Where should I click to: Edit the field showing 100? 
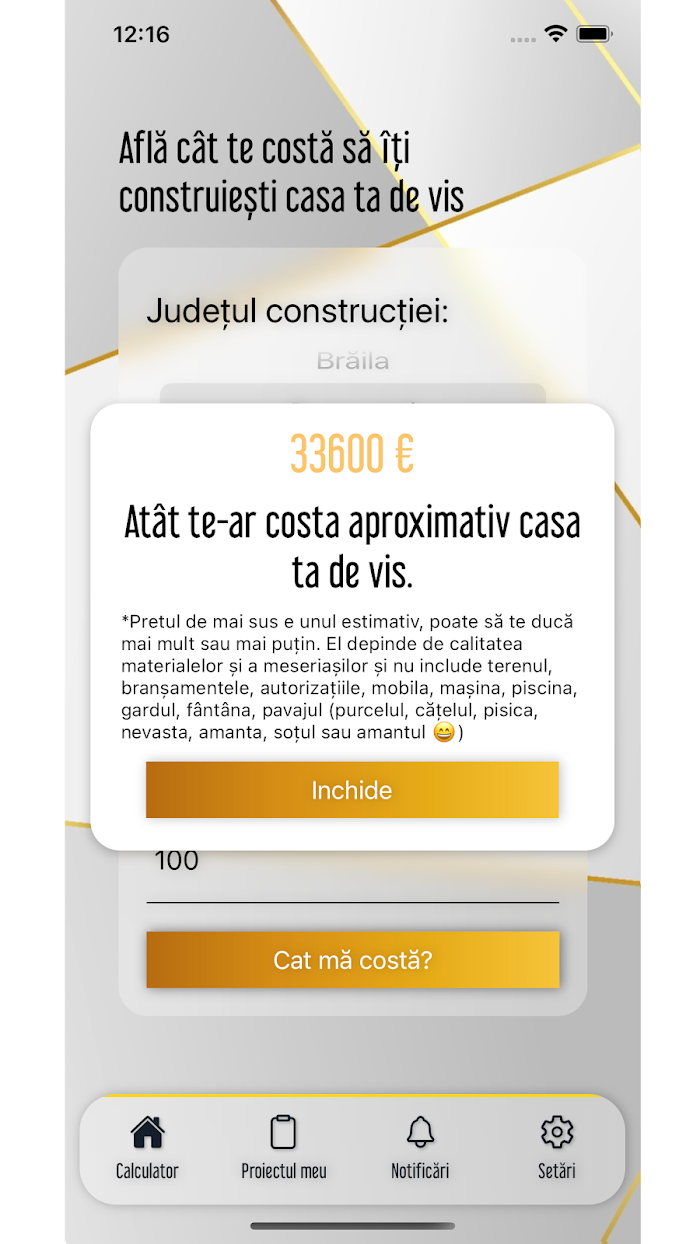[x=352, y=866]
